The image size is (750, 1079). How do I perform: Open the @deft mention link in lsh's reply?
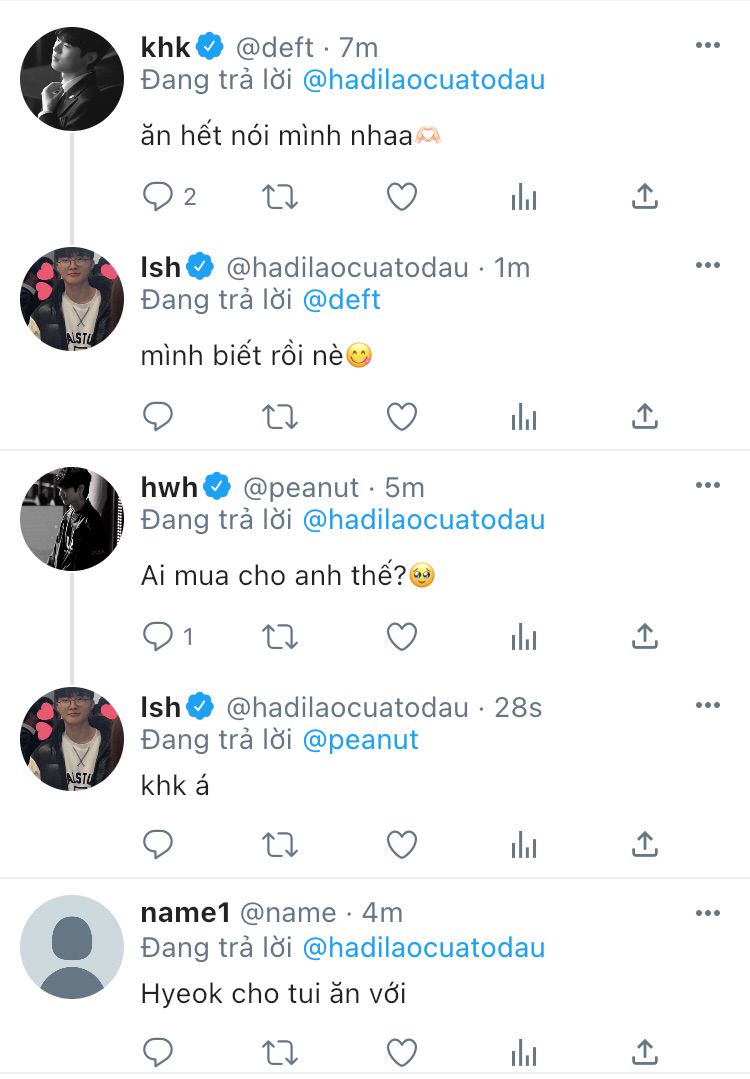point(341,300)
